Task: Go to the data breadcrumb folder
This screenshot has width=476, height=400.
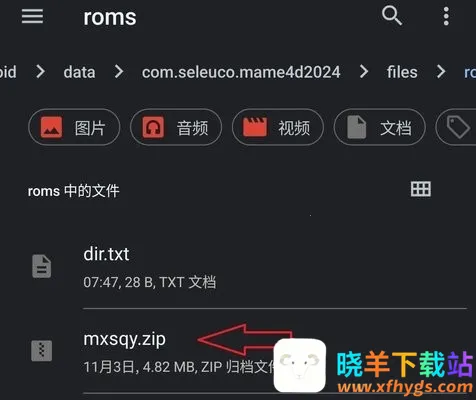Action: point(79,72)
